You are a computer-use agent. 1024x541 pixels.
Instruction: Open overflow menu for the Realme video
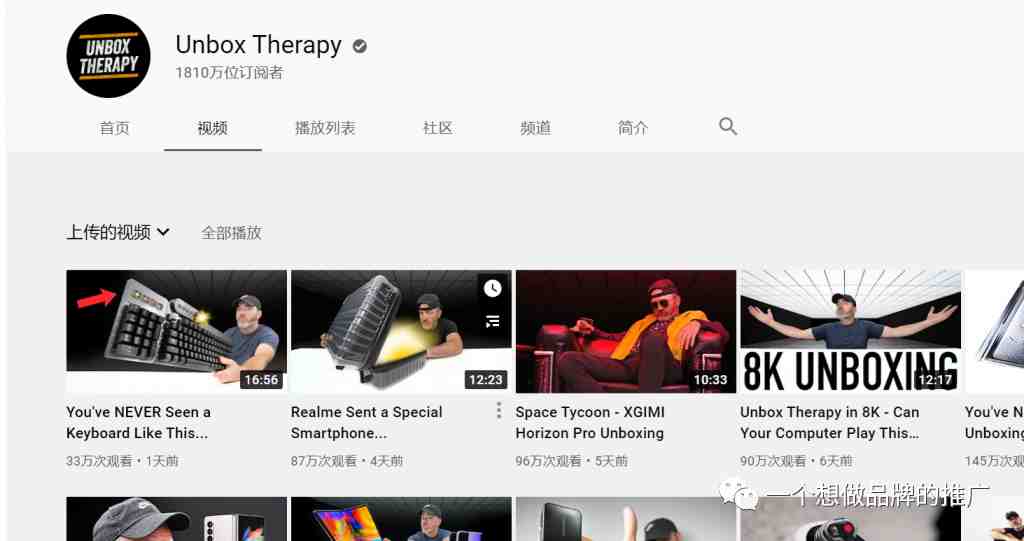tap(499, 411)
